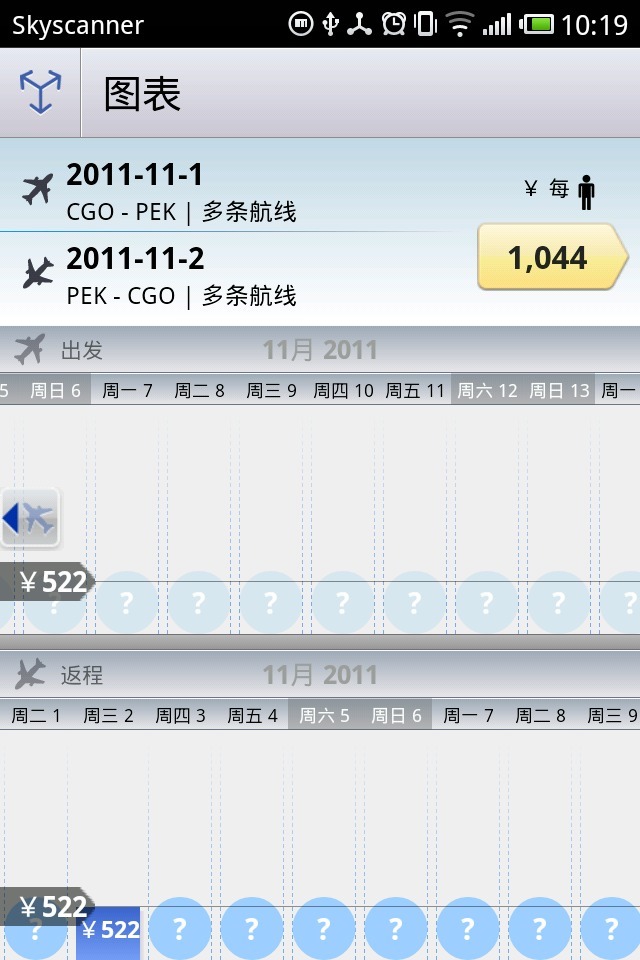Check the departure price for 周三 9
Image resolution: width=640 pixels, height=960 pixels.
(271, 603)
